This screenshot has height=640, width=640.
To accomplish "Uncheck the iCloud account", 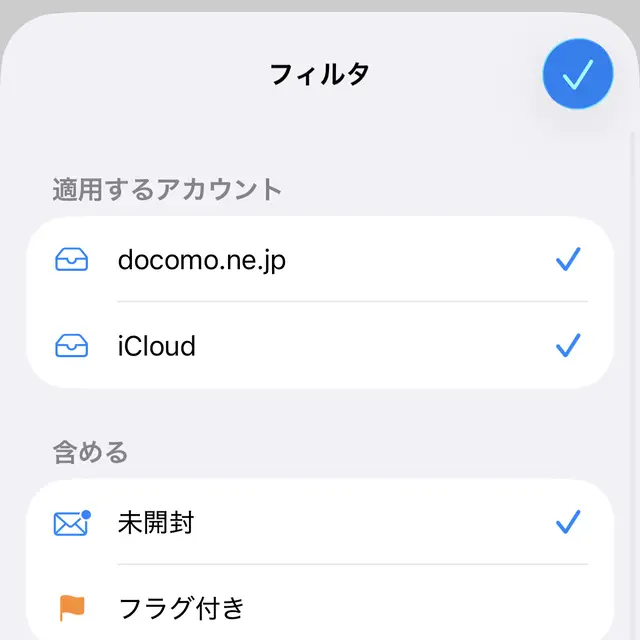I will (x=320, y=346).
